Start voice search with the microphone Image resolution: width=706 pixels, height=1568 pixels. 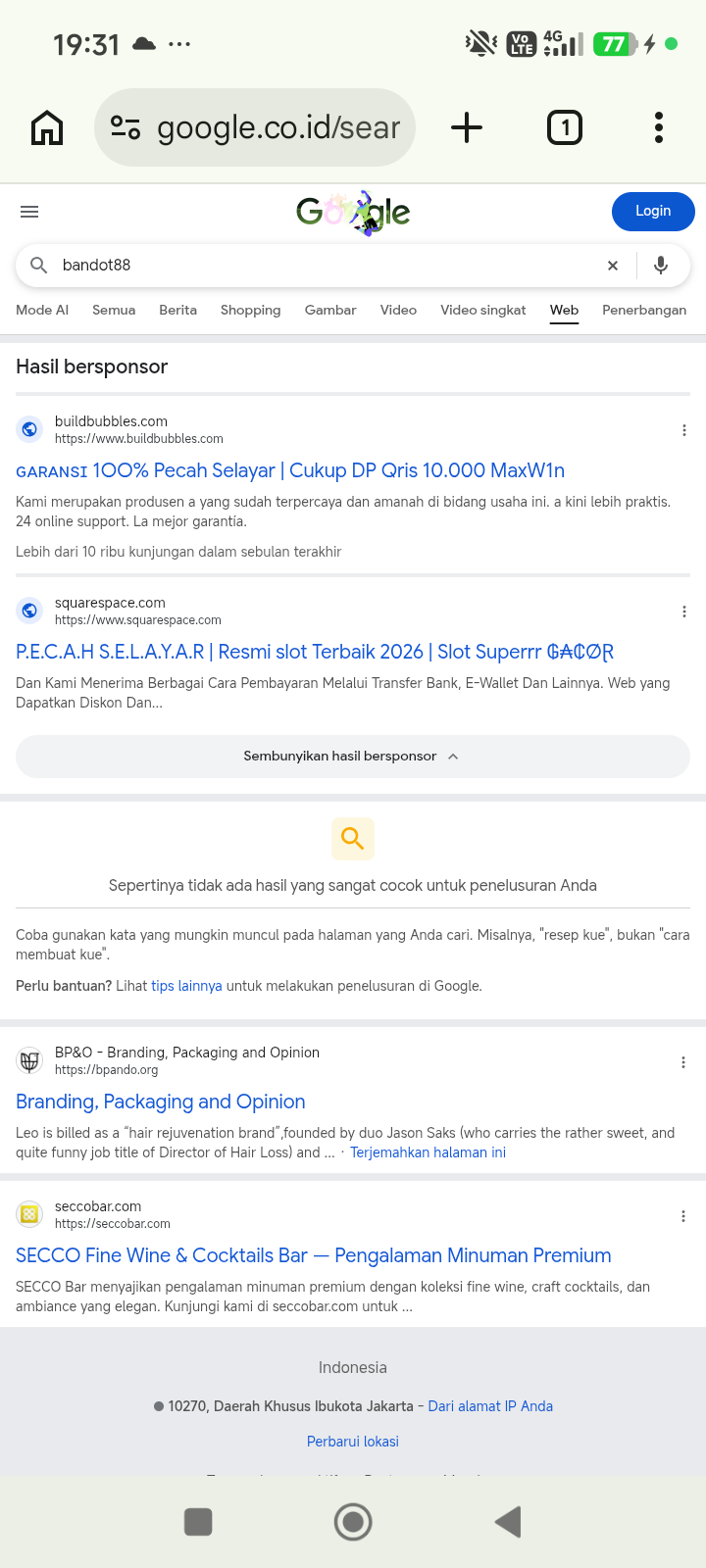pos(661,266)
